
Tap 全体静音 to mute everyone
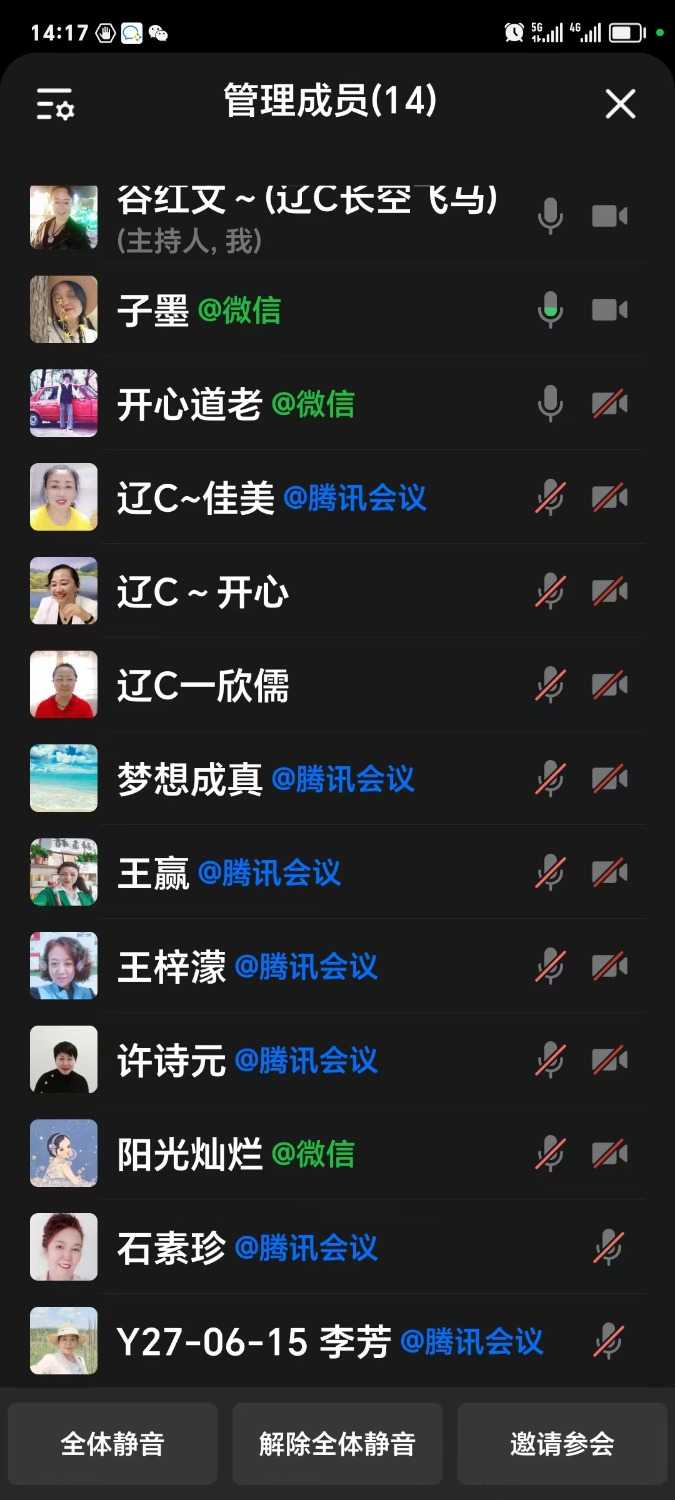pyautogui.click(x=112, y=1444)
